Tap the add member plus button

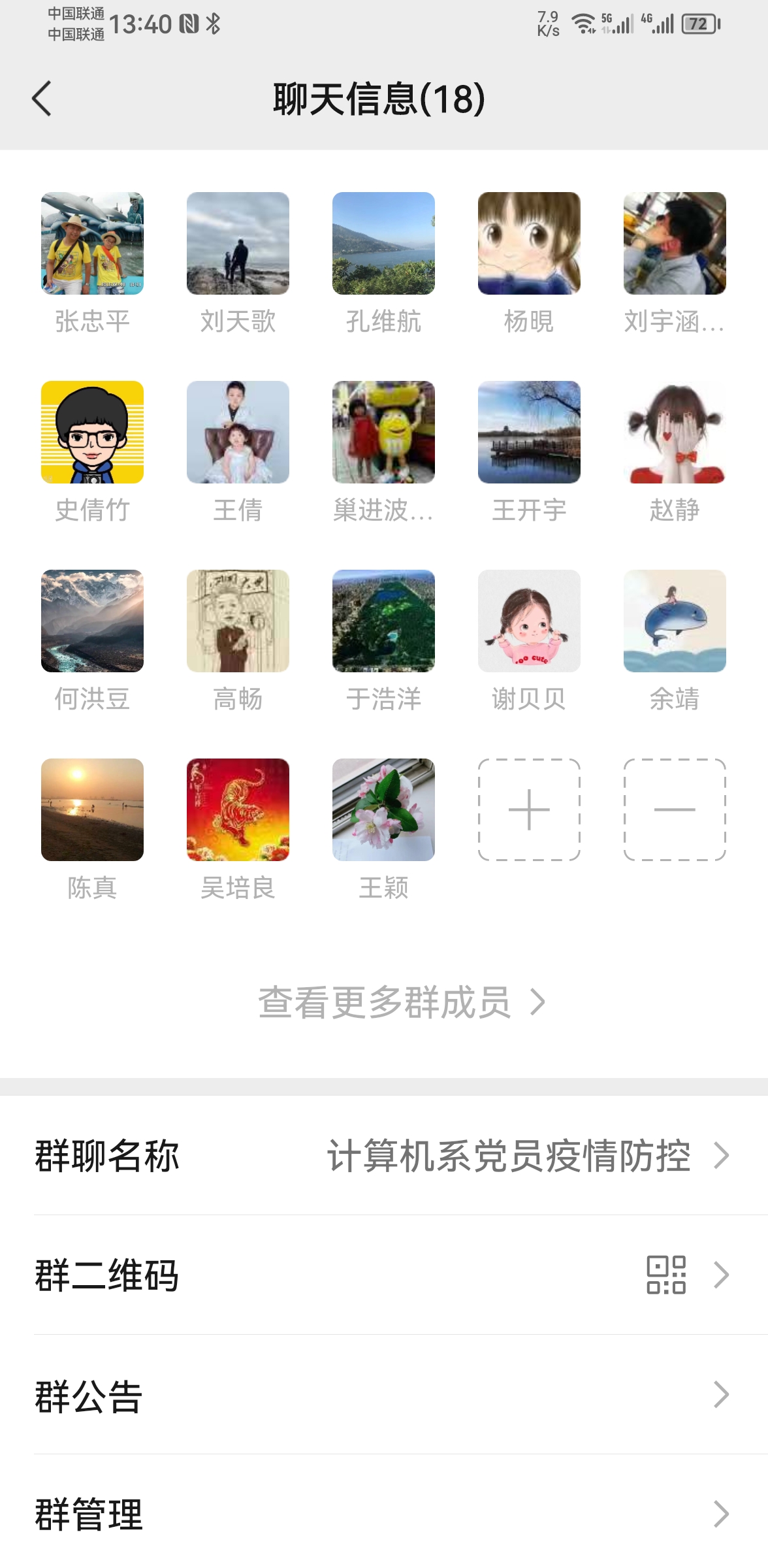coord(529,809)
